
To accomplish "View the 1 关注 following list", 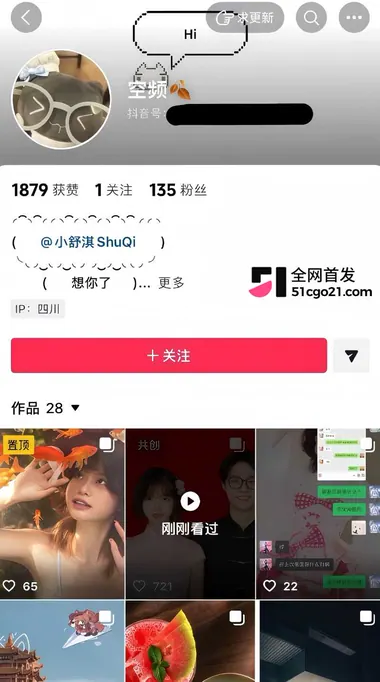I will coord(113,190).
